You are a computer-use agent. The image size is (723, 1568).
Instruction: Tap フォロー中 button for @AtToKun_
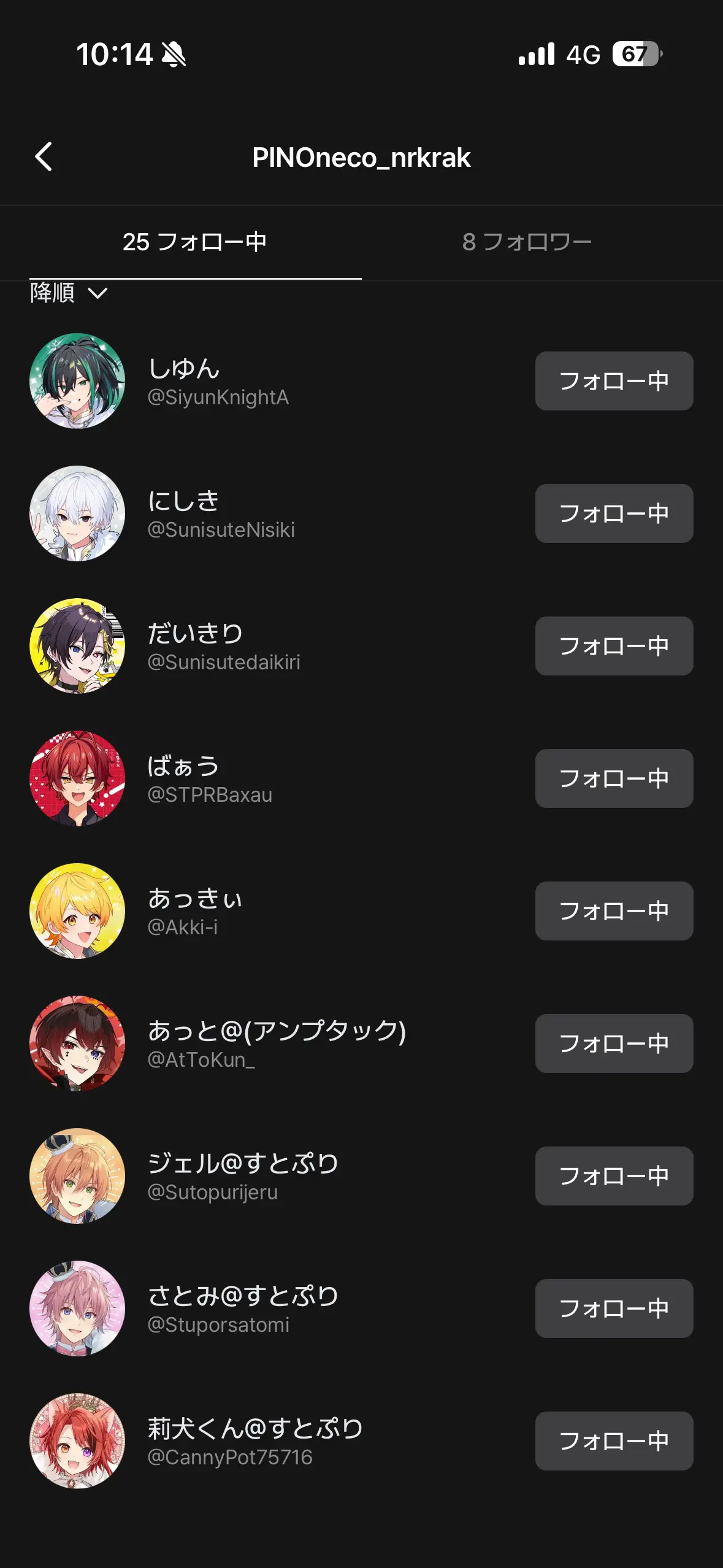pyautogui.click(x=614, y=1043)
